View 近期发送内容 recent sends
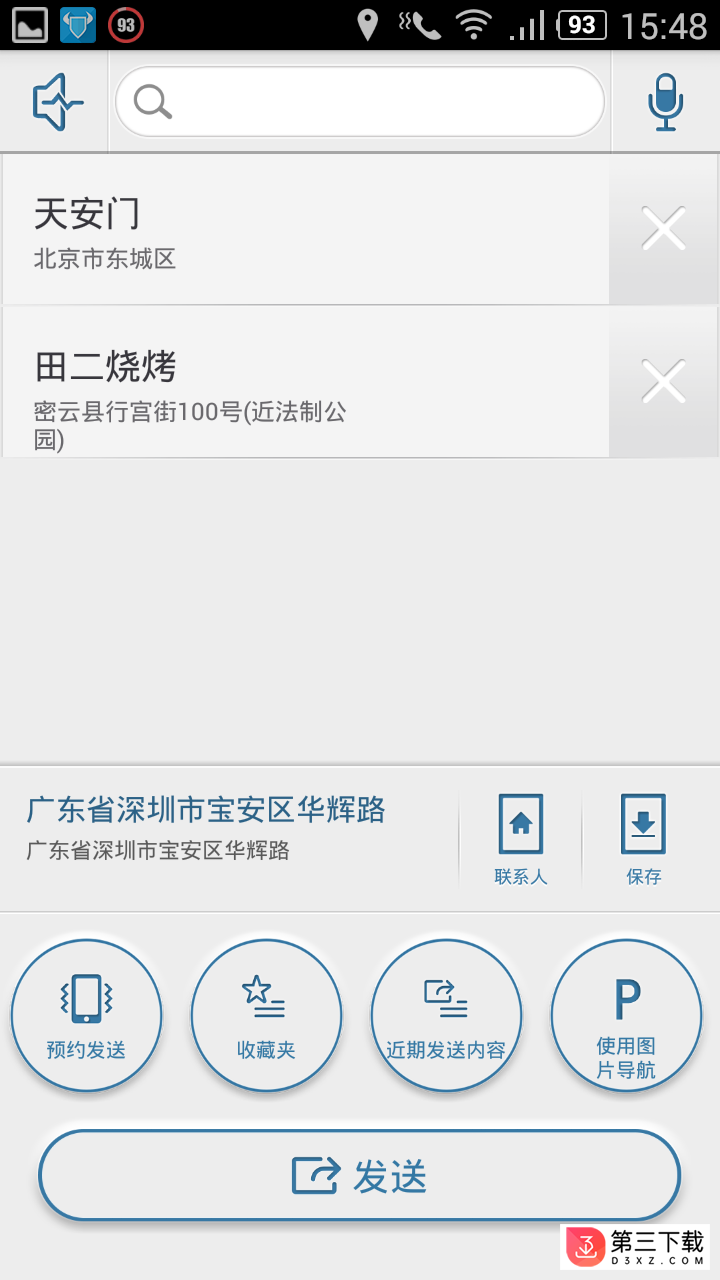The height and width of the screenshot is (1280, 720). [x=446, y=1015]
